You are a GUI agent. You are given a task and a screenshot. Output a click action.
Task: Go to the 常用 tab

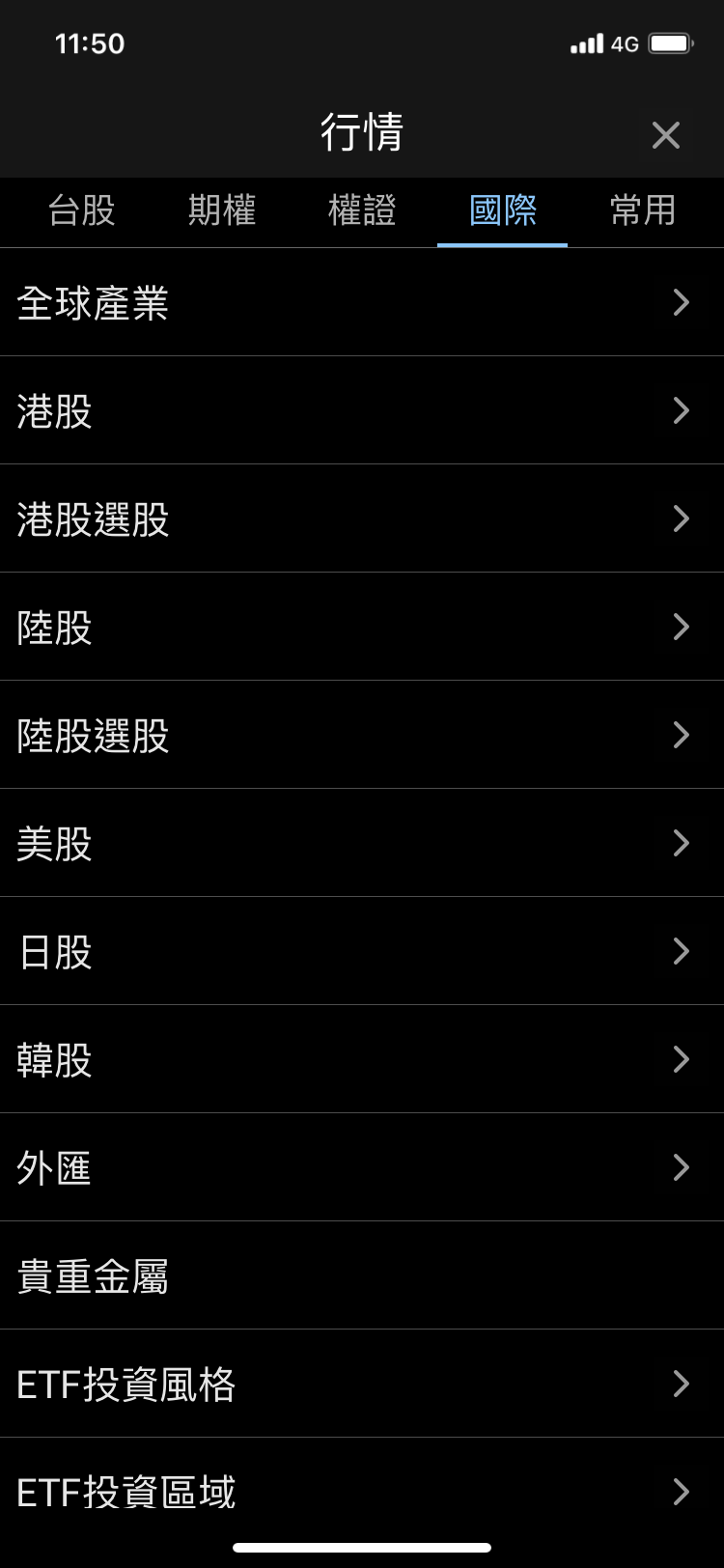tap(643, 210)
